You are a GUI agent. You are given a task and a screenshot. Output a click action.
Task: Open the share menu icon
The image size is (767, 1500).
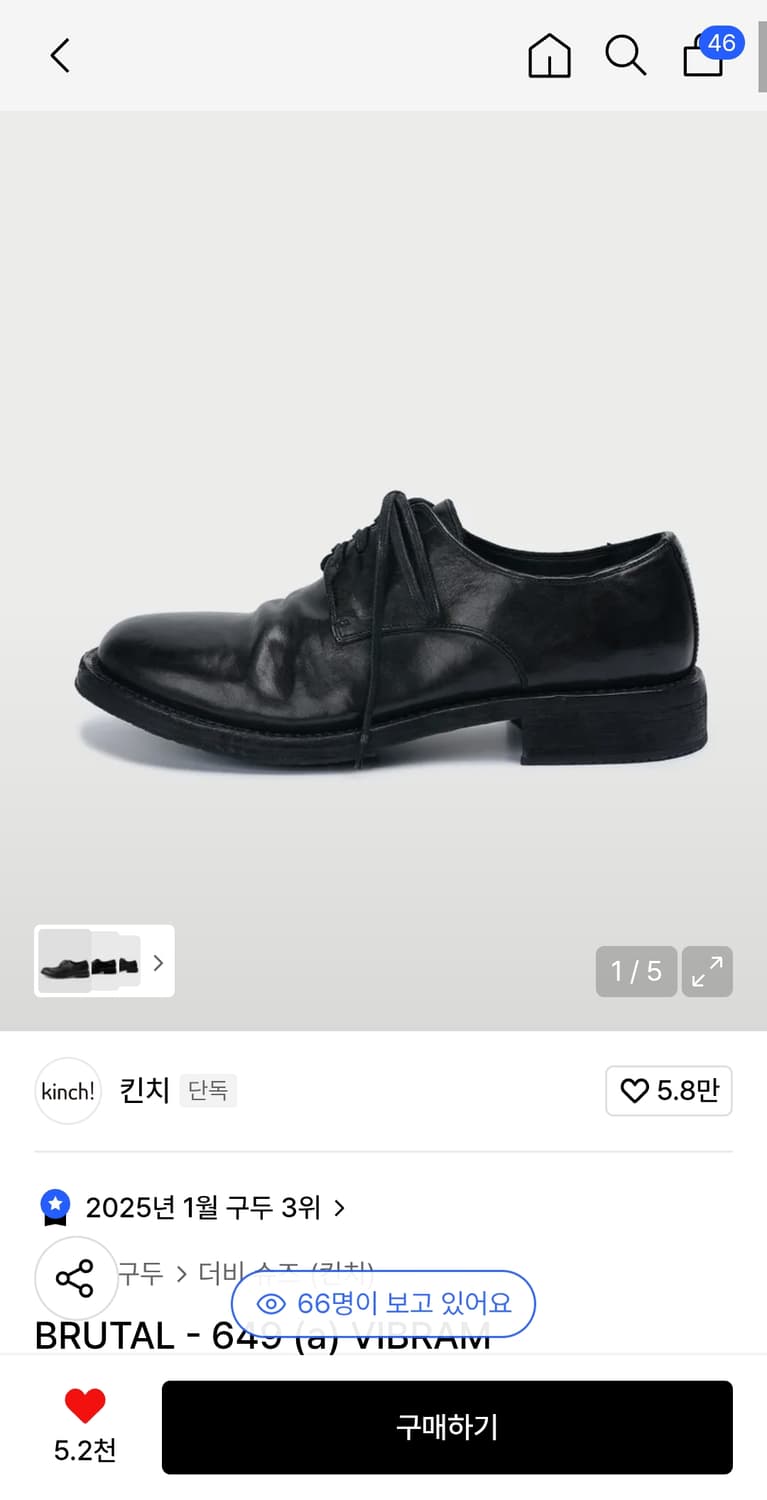(x=75, y=1277)
